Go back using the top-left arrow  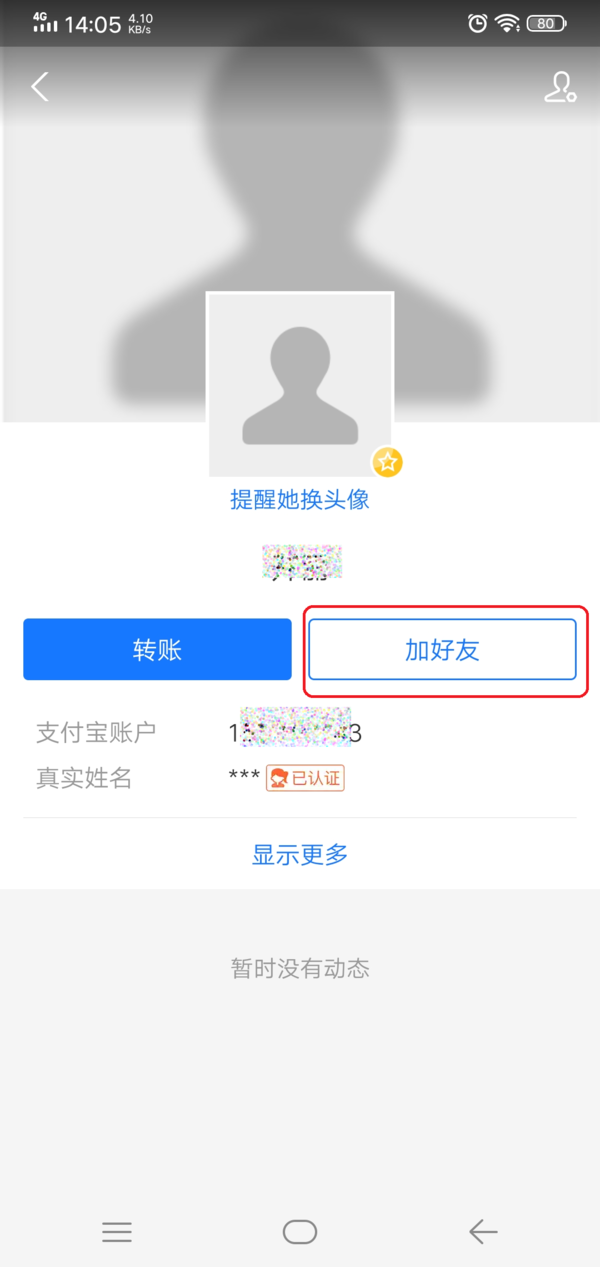point(40,87)
